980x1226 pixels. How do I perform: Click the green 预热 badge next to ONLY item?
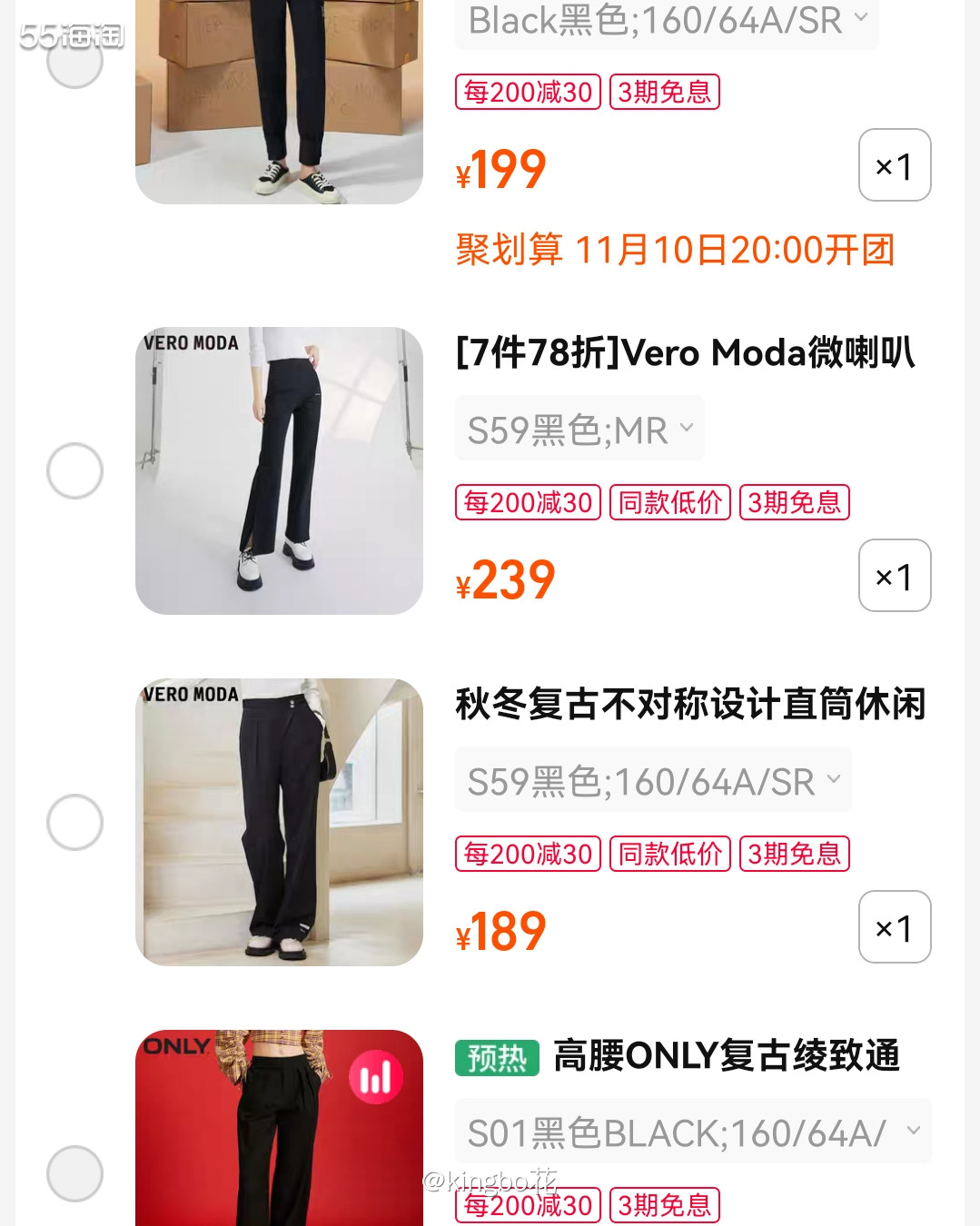click(496, 1058)
